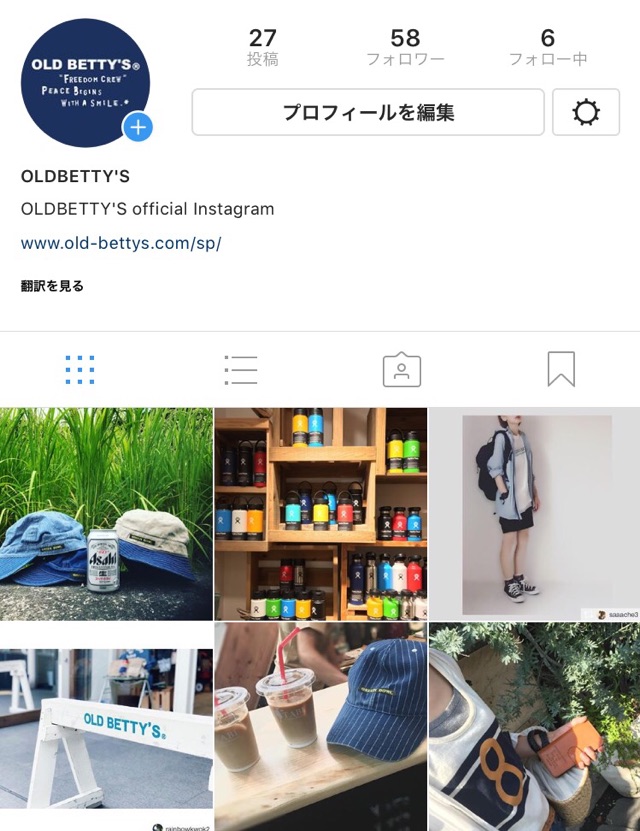This screenshot has height=831, width=640.
Task: View the 58 フォロワー list
Action: point(405,47)
